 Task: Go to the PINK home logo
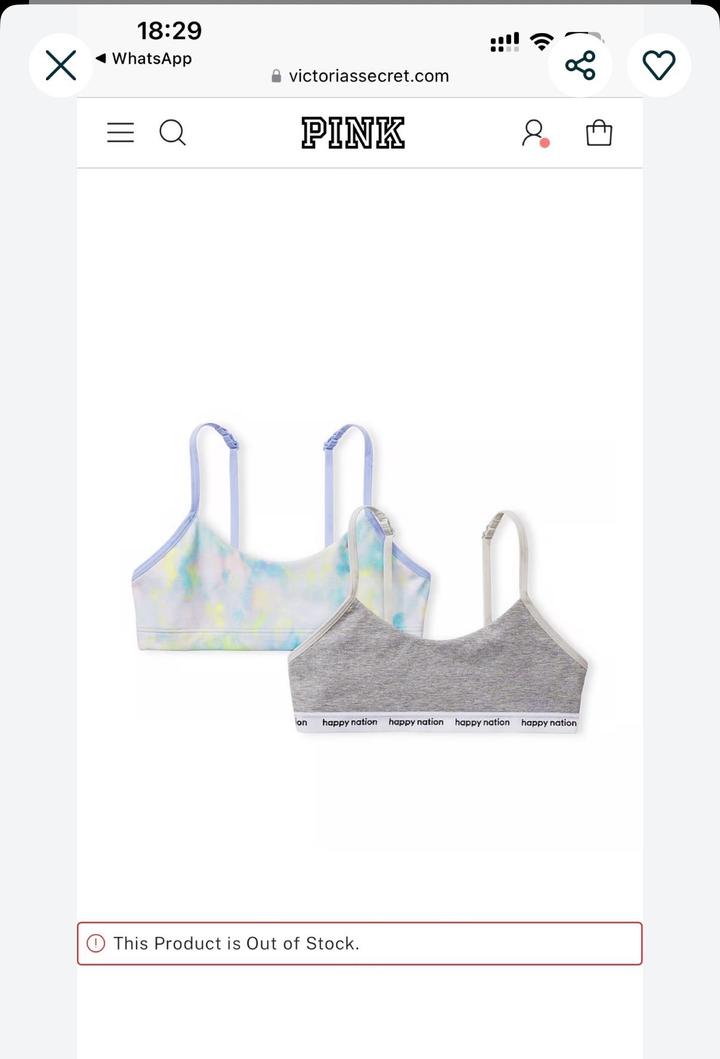(x=353, y=133)
